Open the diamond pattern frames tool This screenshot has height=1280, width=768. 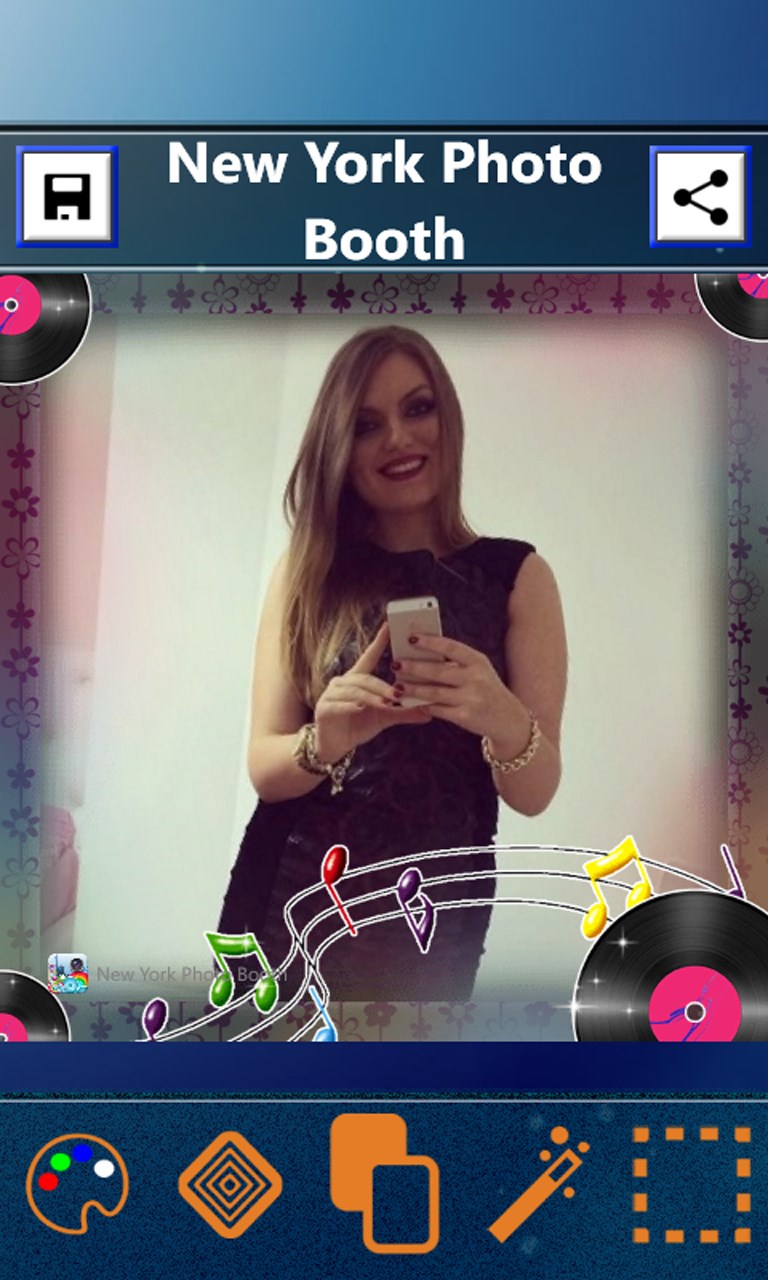pos(230,1184)
